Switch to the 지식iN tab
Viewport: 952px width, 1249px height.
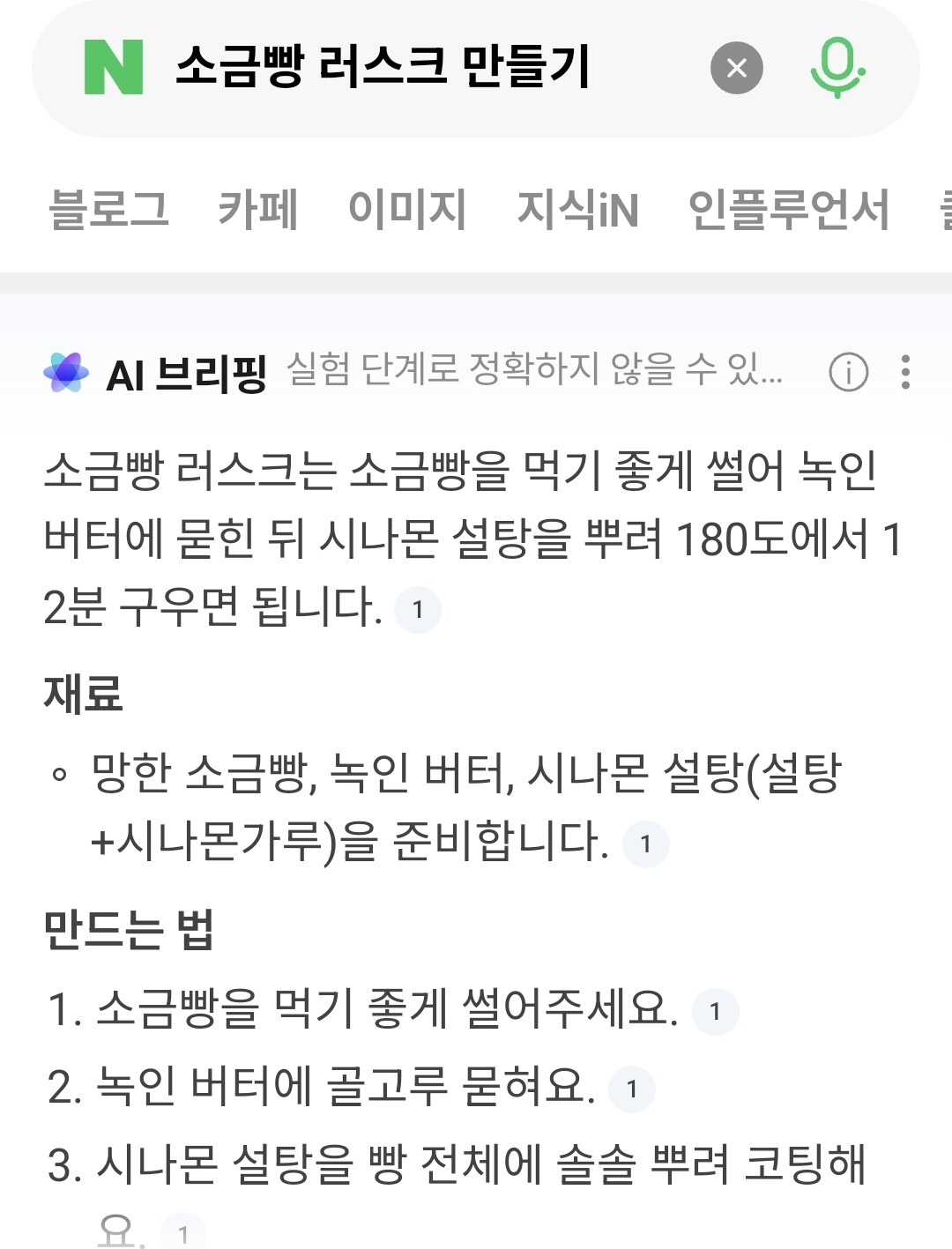577,210
